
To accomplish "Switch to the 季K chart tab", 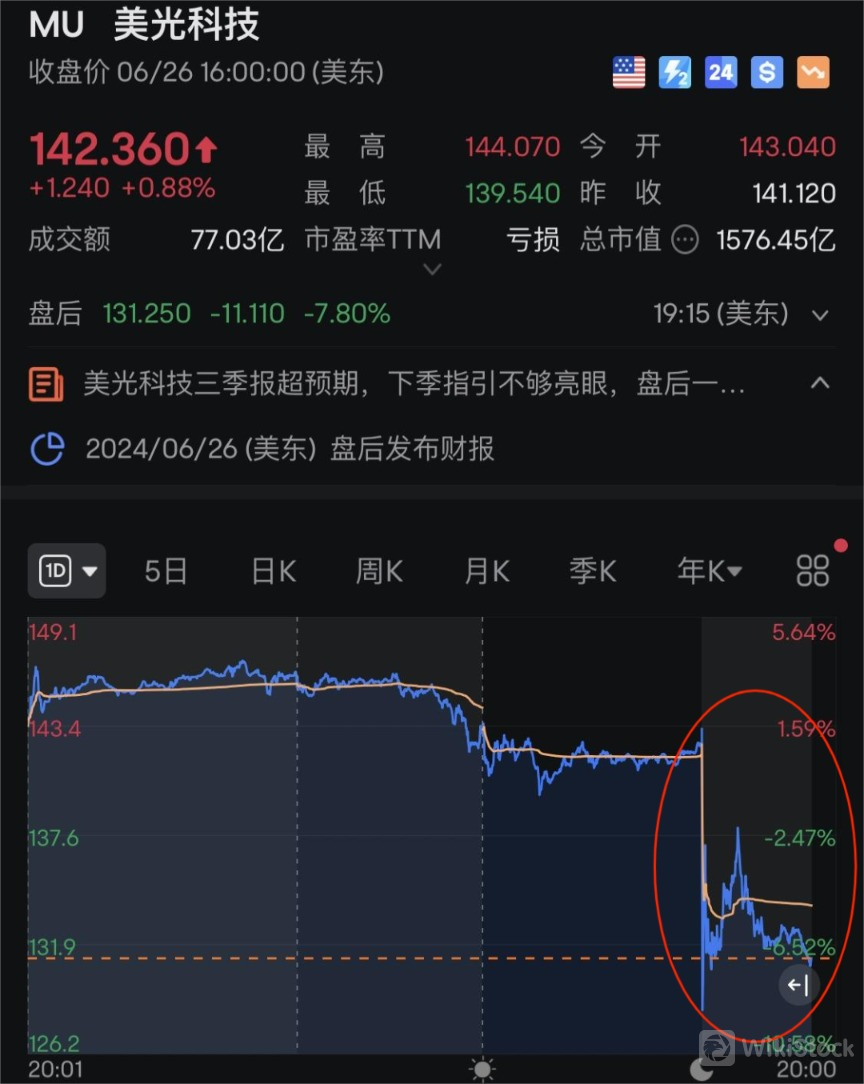I will coord(593,571).
